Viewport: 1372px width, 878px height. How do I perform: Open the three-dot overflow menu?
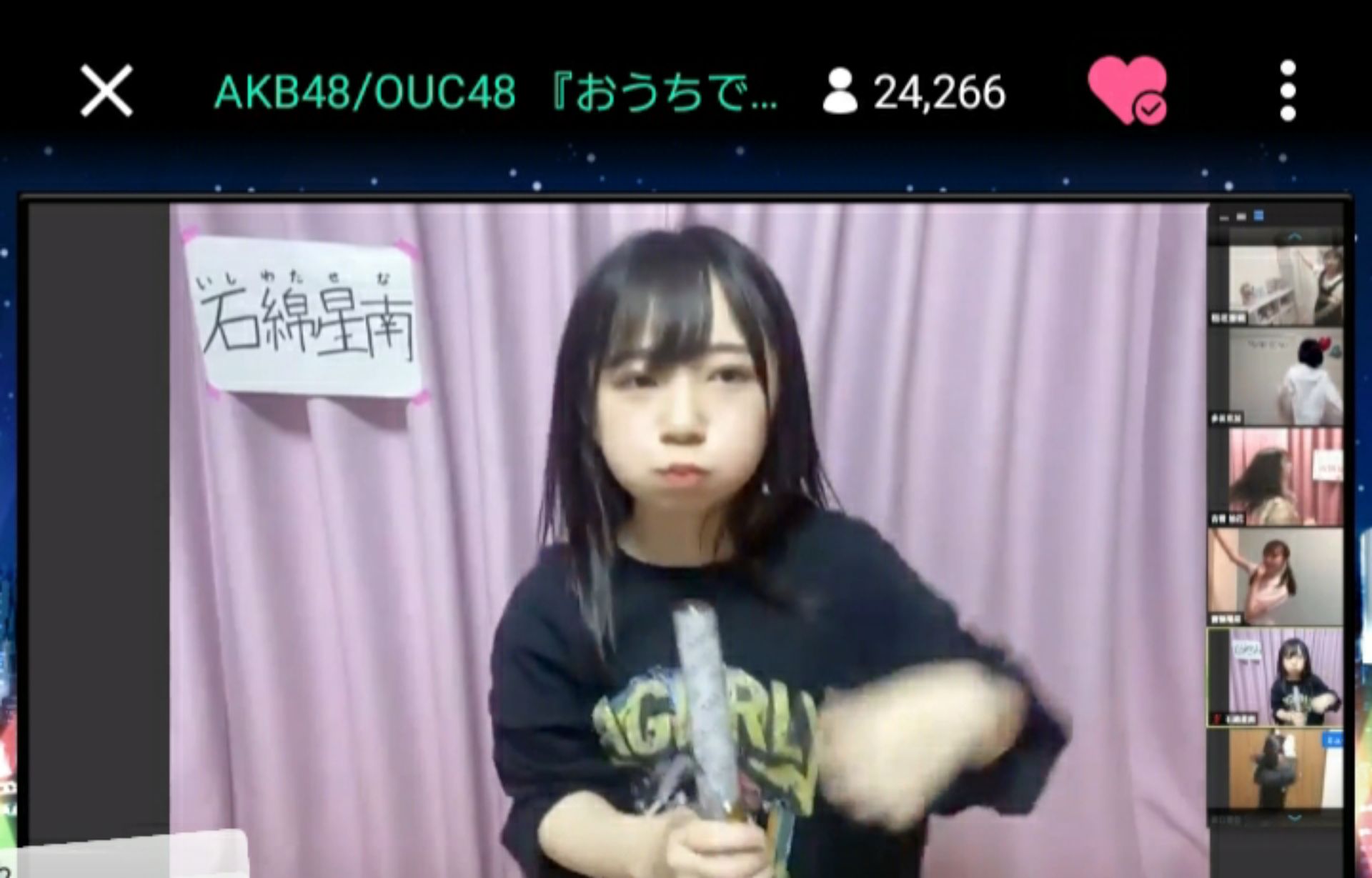[x=1288, y=91]
